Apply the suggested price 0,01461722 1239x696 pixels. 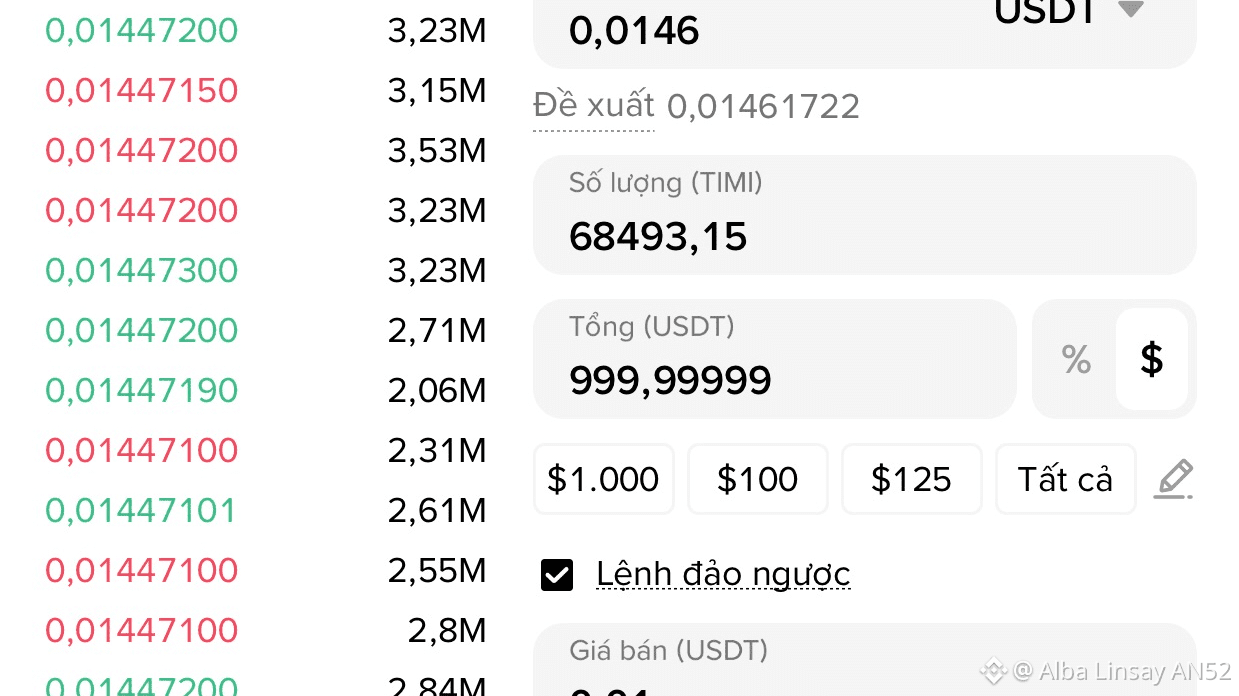click(762, 106)
